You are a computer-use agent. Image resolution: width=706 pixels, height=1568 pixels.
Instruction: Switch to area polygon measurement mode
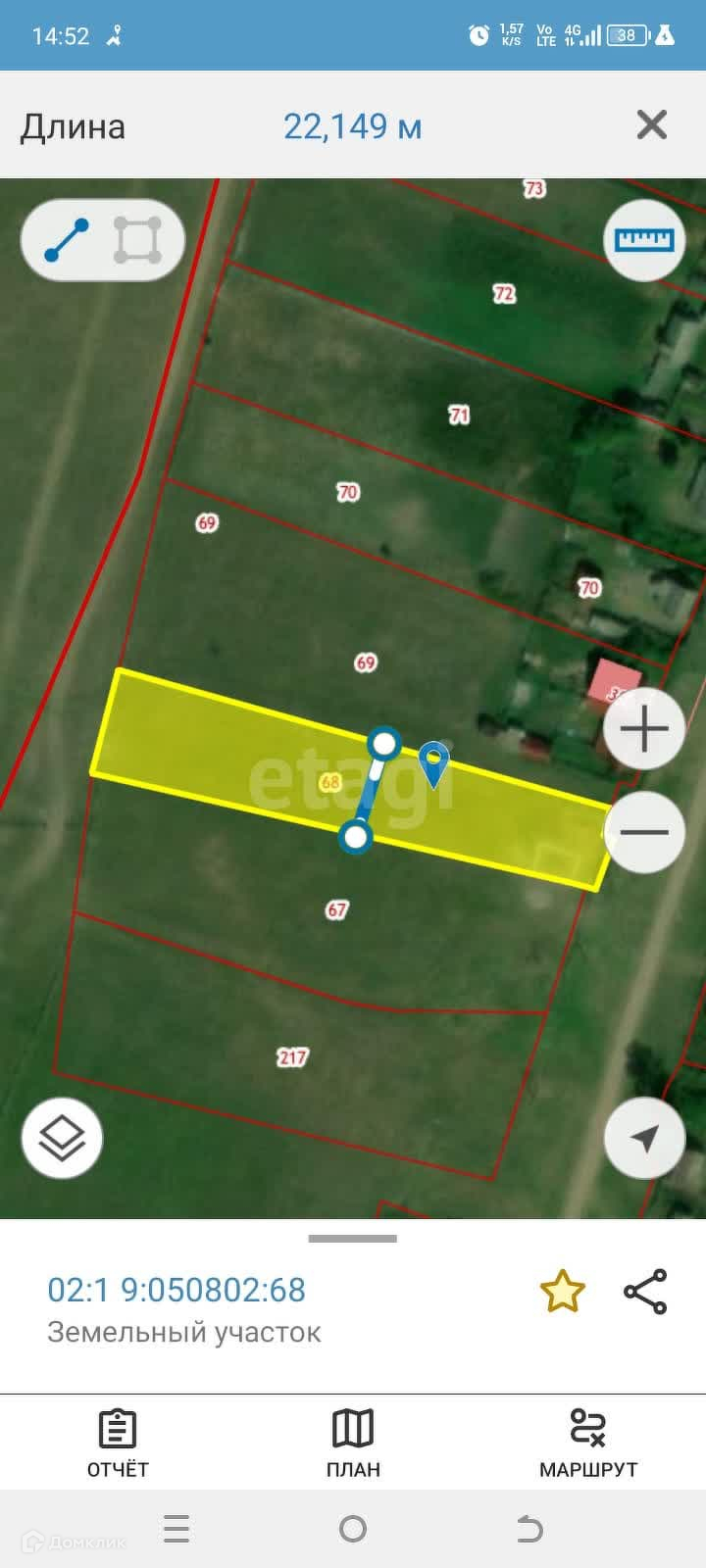pyautogui.click(x=137, y=240)
